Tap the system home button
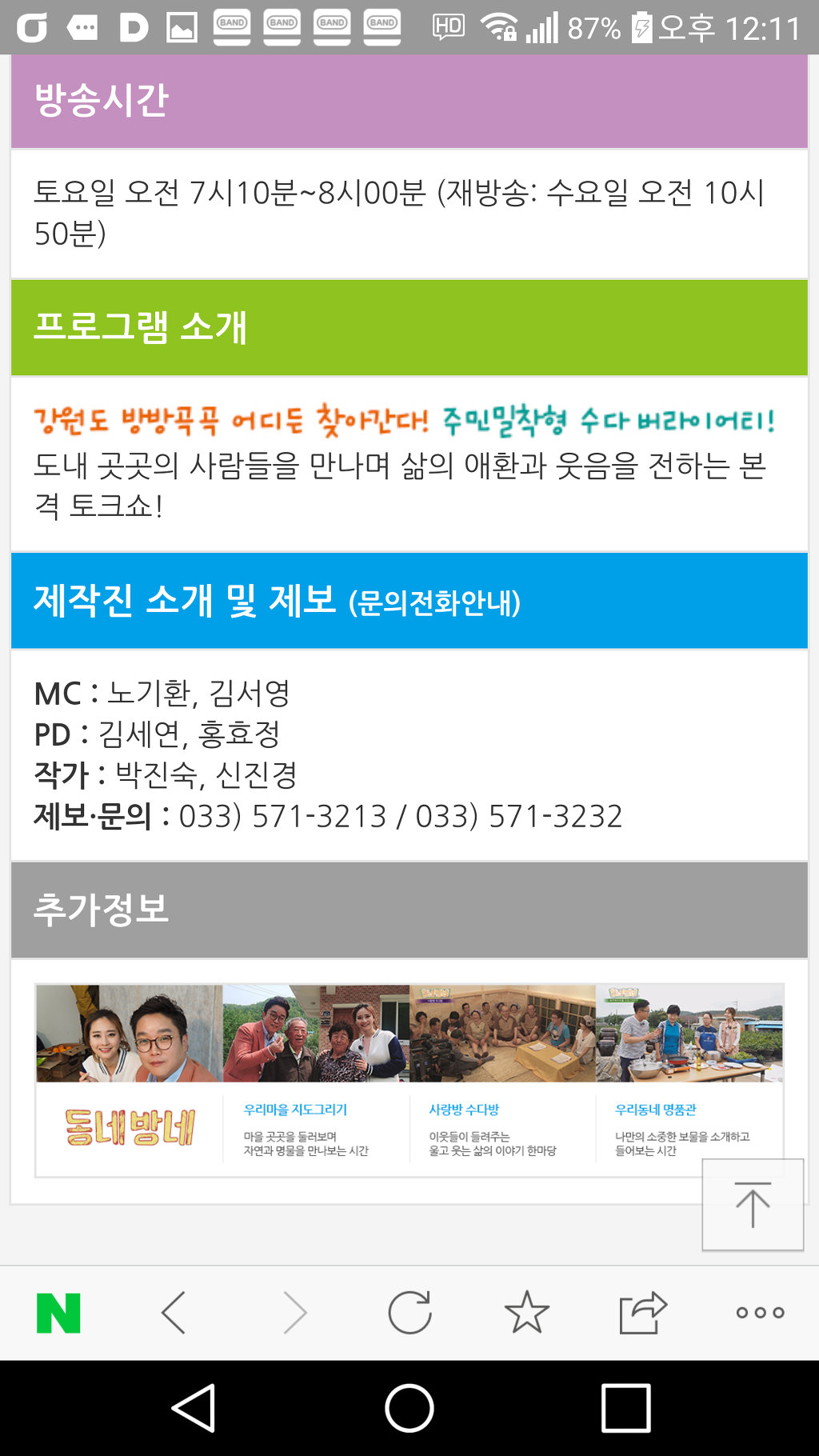 pyautogui.click(x=409, y=1408)
